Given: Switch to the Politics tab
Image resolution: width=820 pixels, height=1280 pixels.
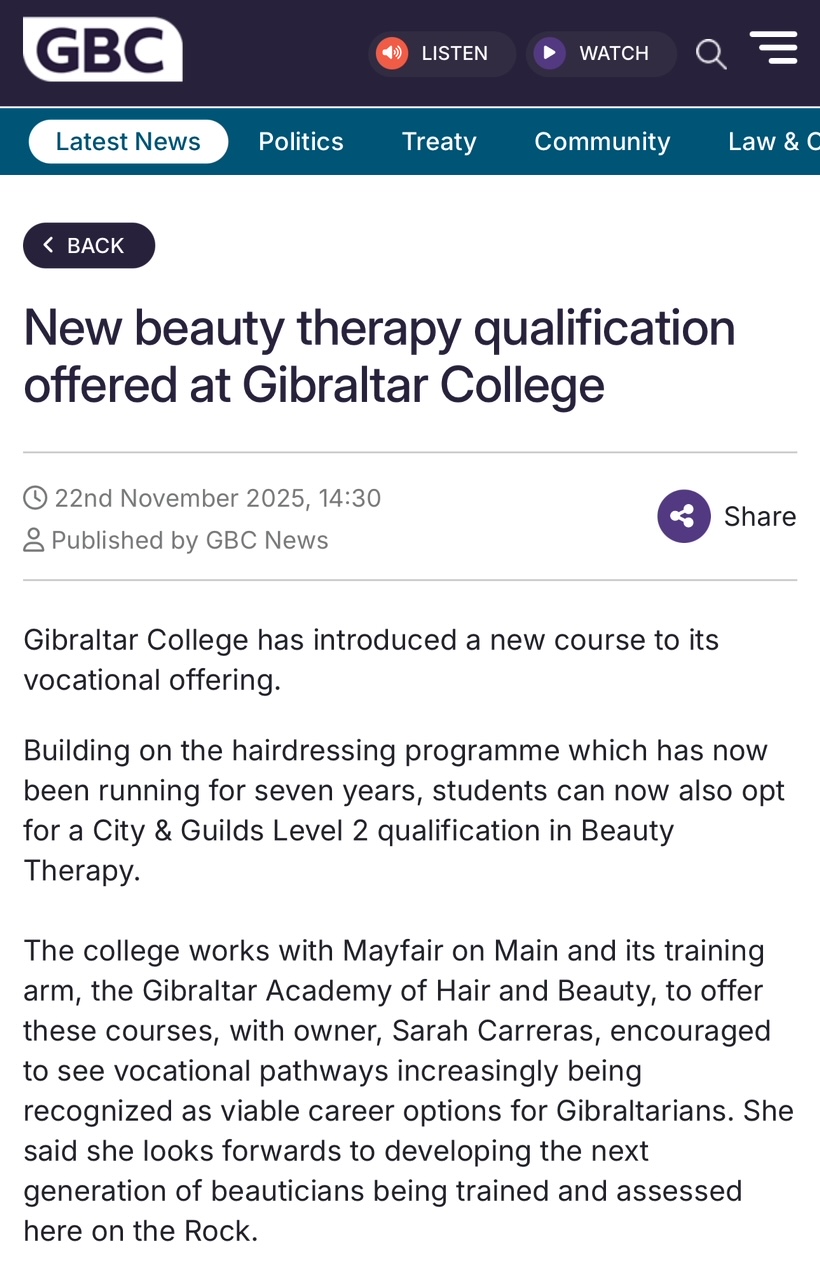Looking at the screenshot, I should (x=301, y=141).
